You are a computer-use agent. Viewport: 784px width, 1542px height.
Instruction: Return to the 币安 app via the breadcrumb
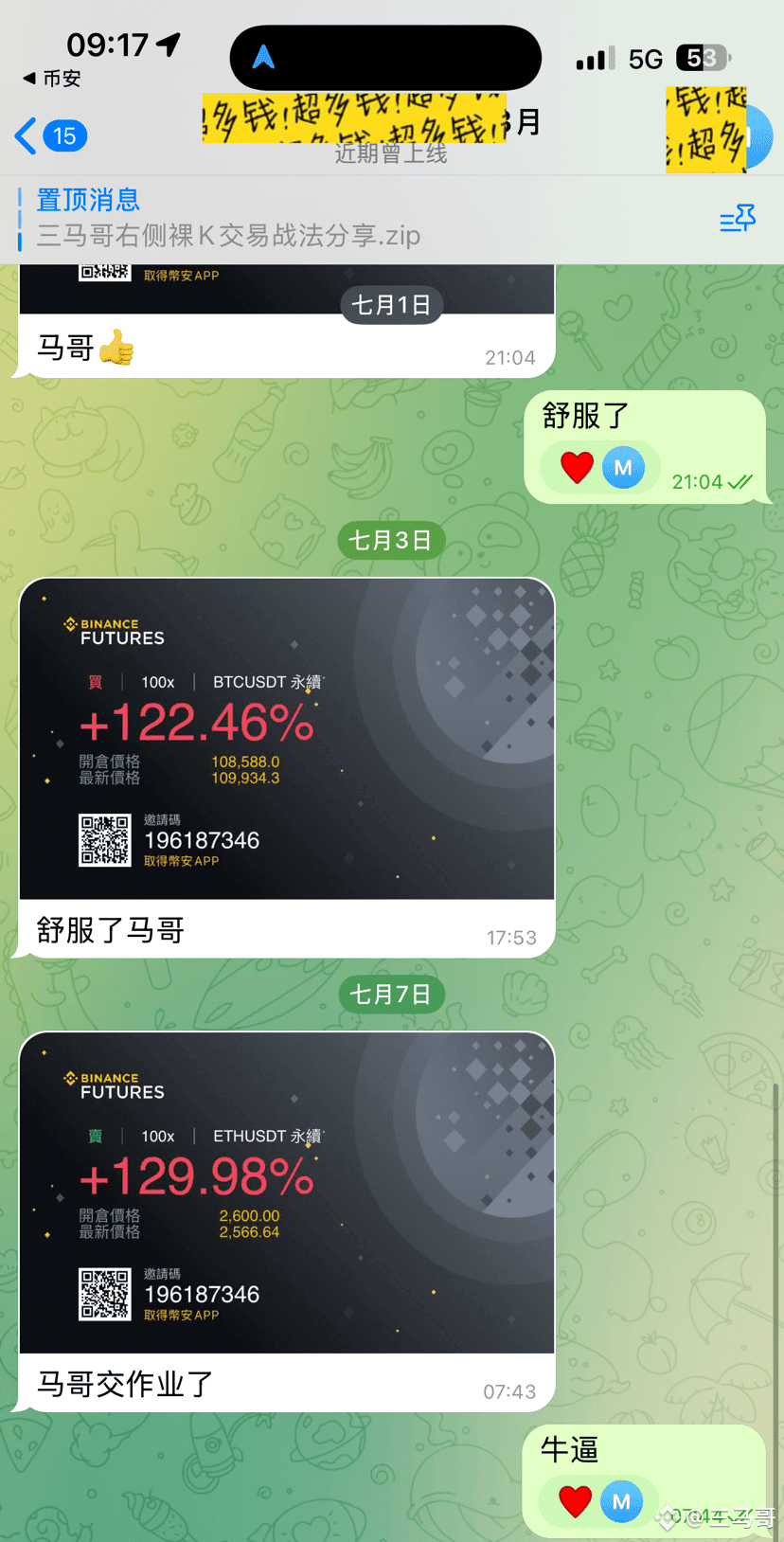click(52, 79)
